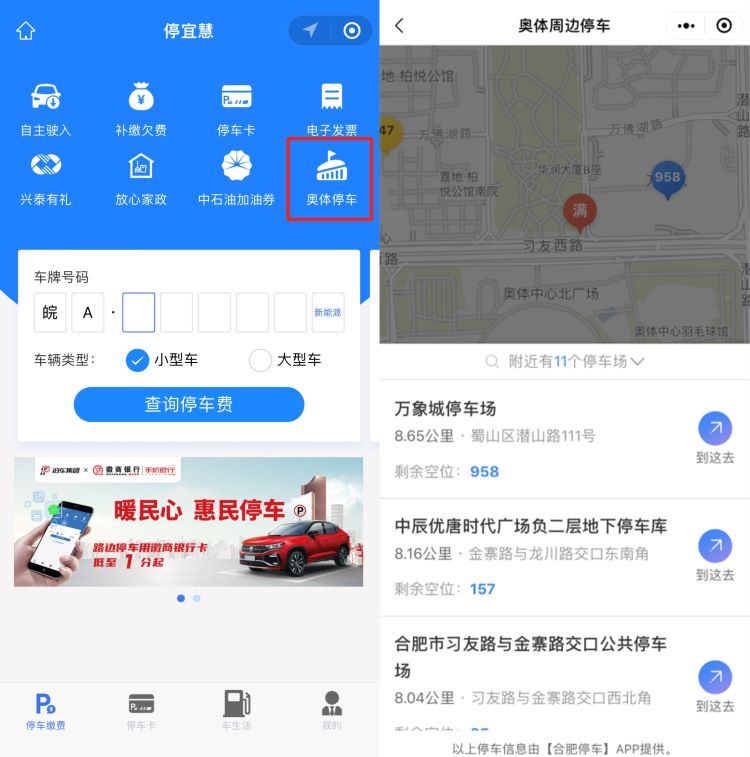Open the three-dot more menu
This screenshot has height=757, width=750.
(x=686, y=26)
